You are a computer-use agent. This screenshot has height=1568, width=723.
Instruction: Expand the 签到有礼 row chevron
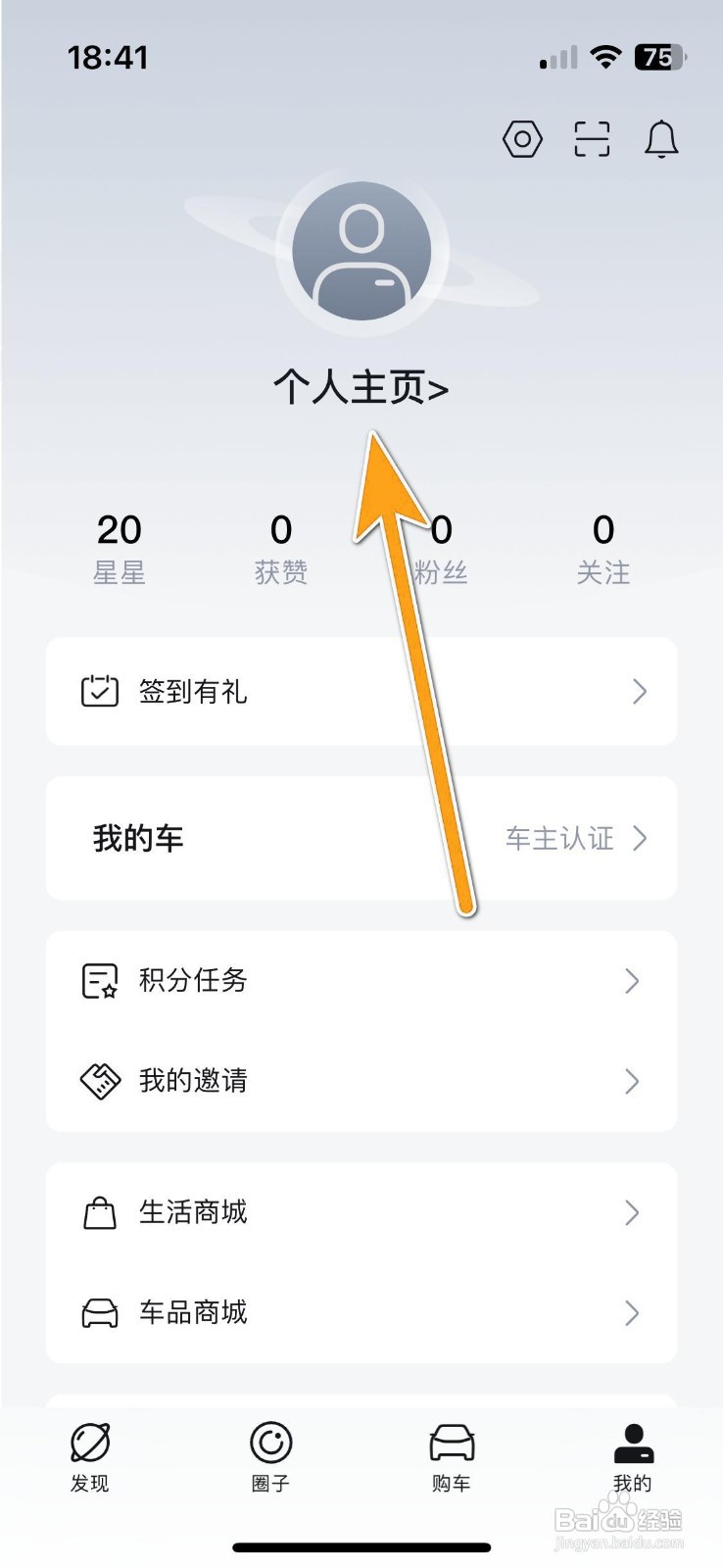641,691
